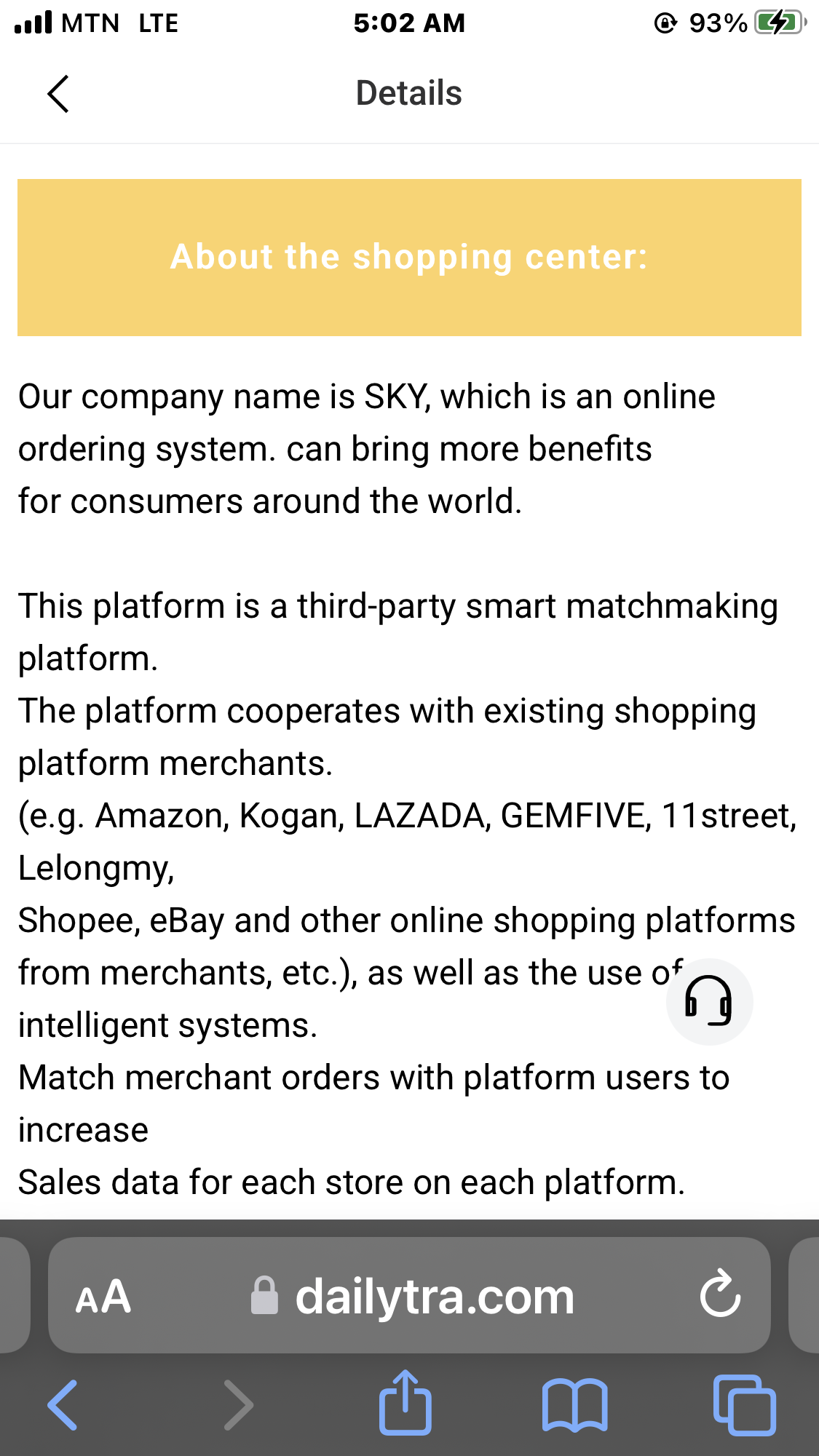
Task: Go back from the Details page
Action: coord(58,94)
